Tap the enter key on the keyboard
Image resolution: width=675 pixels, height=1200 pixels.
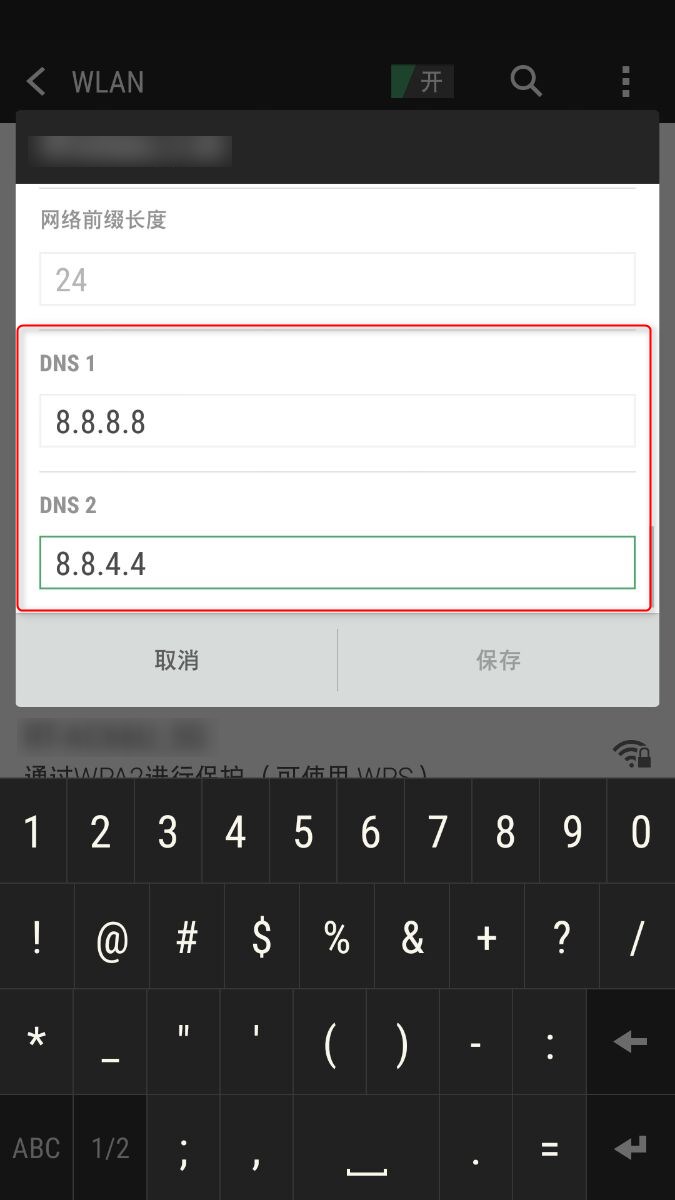pos(631,1148)
